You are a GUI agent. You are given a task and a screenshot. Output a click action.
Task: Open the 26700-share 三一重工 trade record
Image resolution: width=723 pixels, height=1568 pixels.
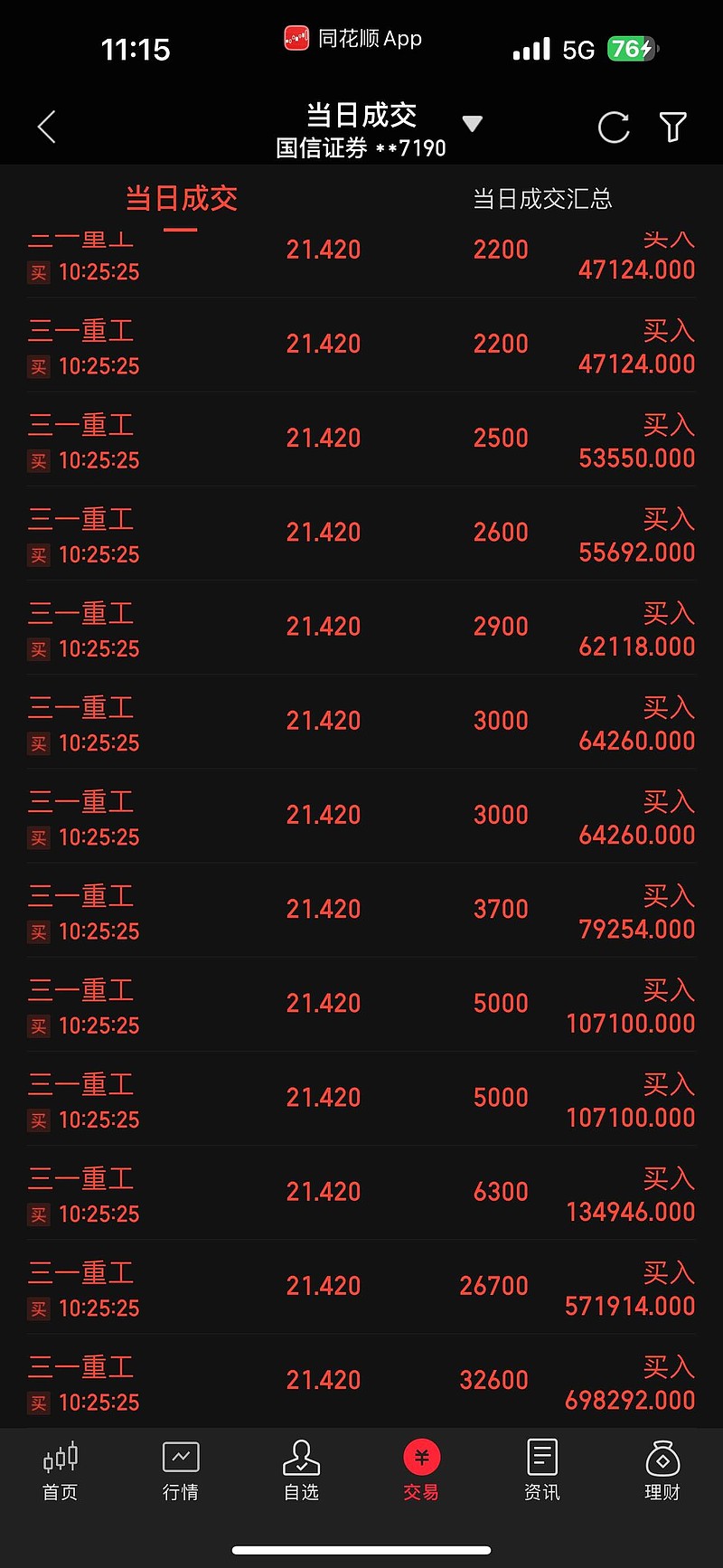pyautogui.click(x=361, y=1287)
